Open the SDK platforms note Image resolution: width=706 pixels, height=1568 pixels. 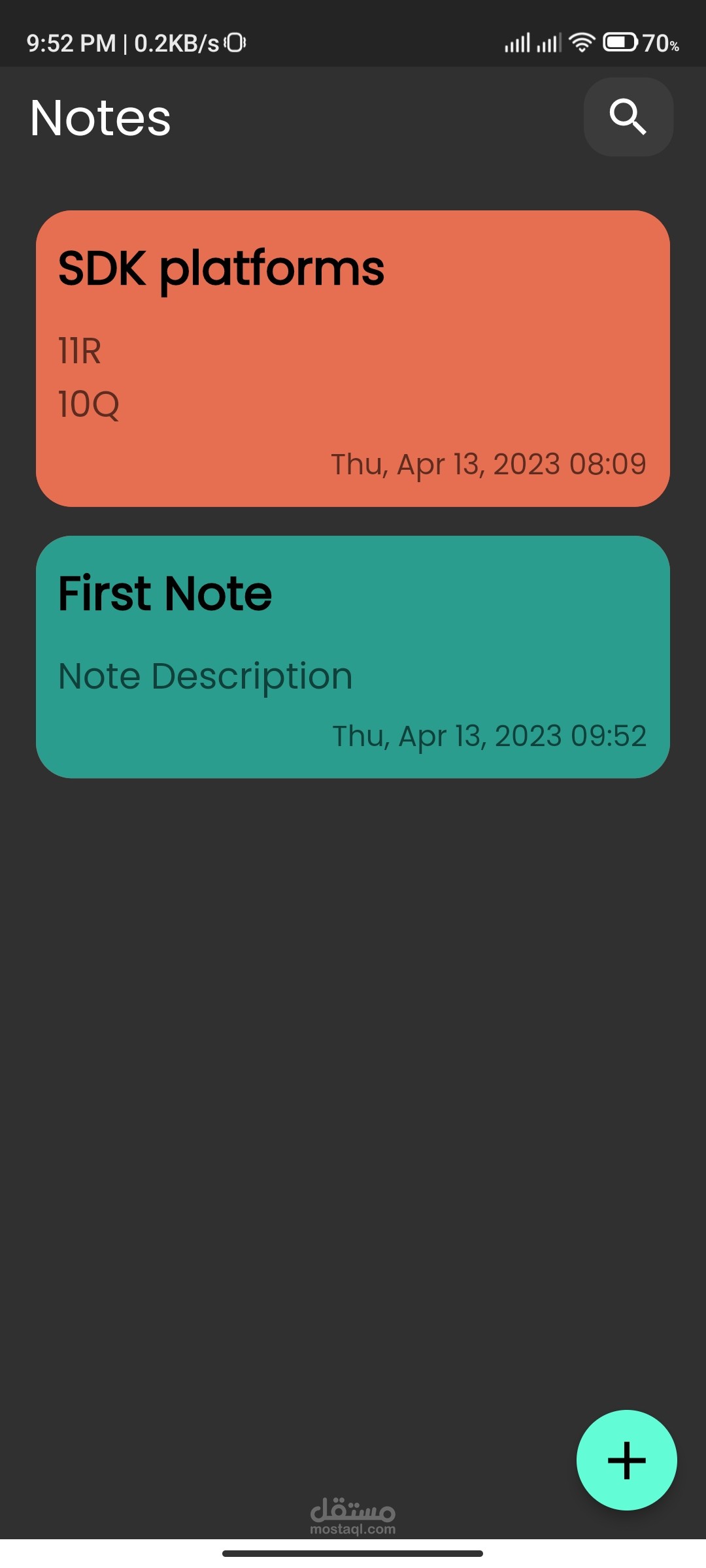353,358
